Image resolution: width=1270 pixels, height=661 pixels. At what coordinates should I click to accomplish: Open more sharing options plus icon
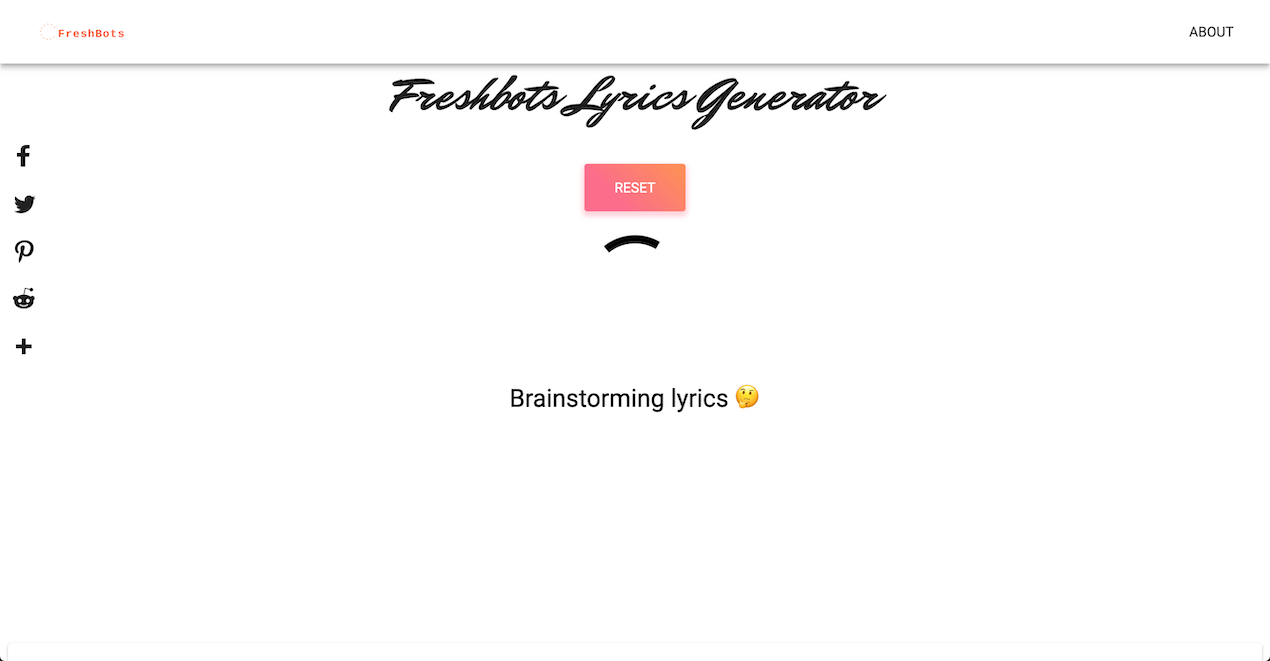(24, 347)
